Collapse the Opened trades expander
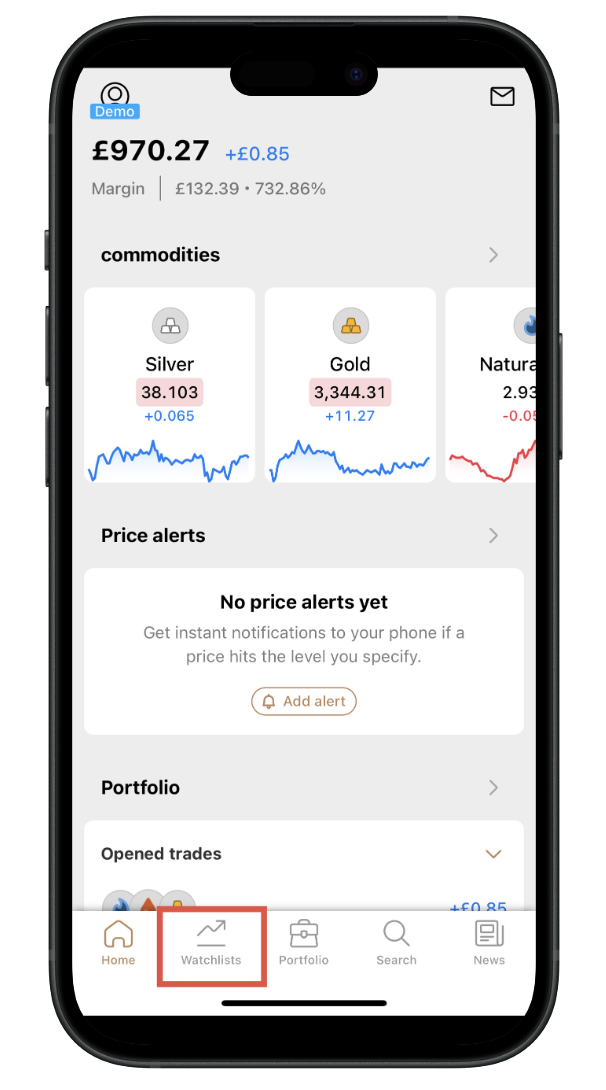 493,854
